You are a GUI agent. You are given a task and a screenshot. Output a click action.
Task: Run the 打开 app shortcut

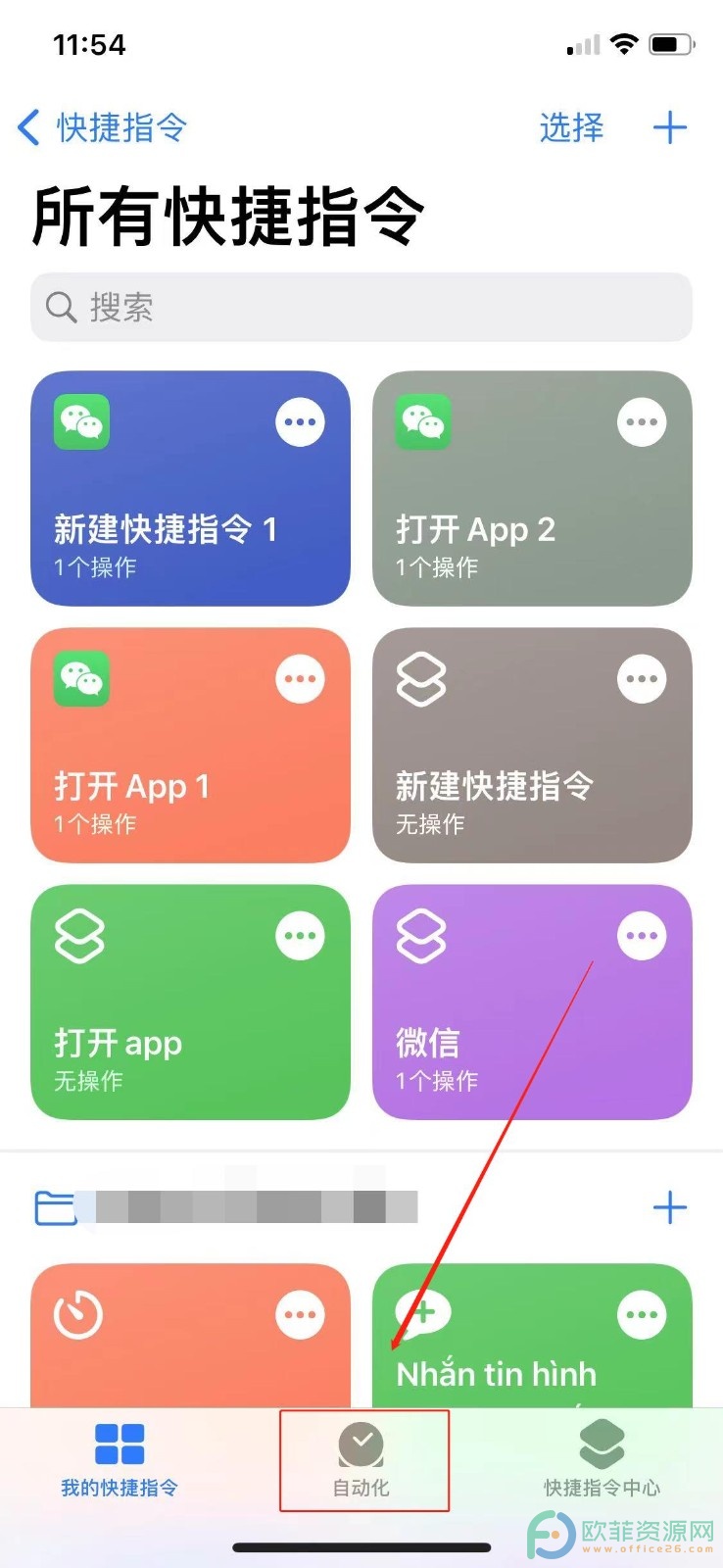(x=190, y=1002)
